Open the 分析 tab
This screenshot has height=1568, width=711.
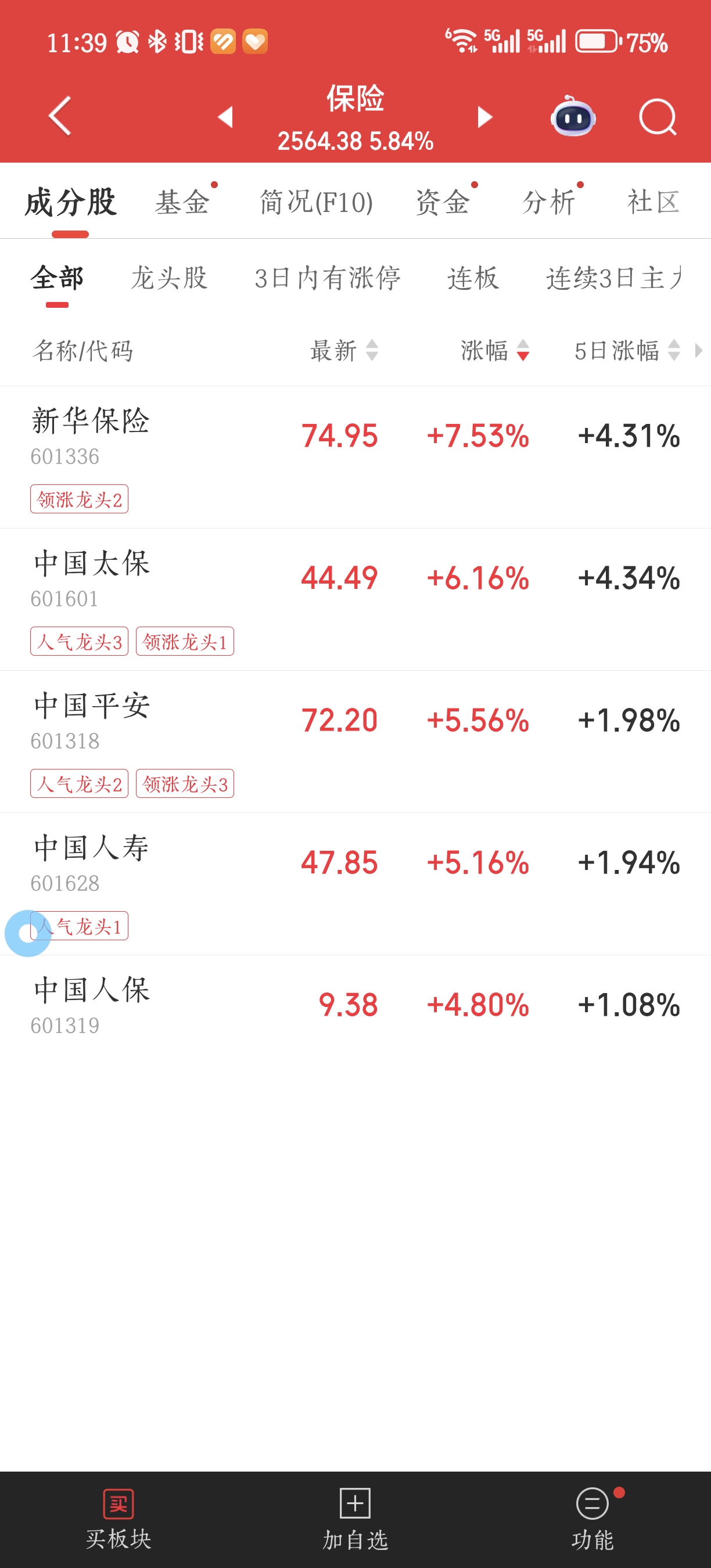(549, 202)
